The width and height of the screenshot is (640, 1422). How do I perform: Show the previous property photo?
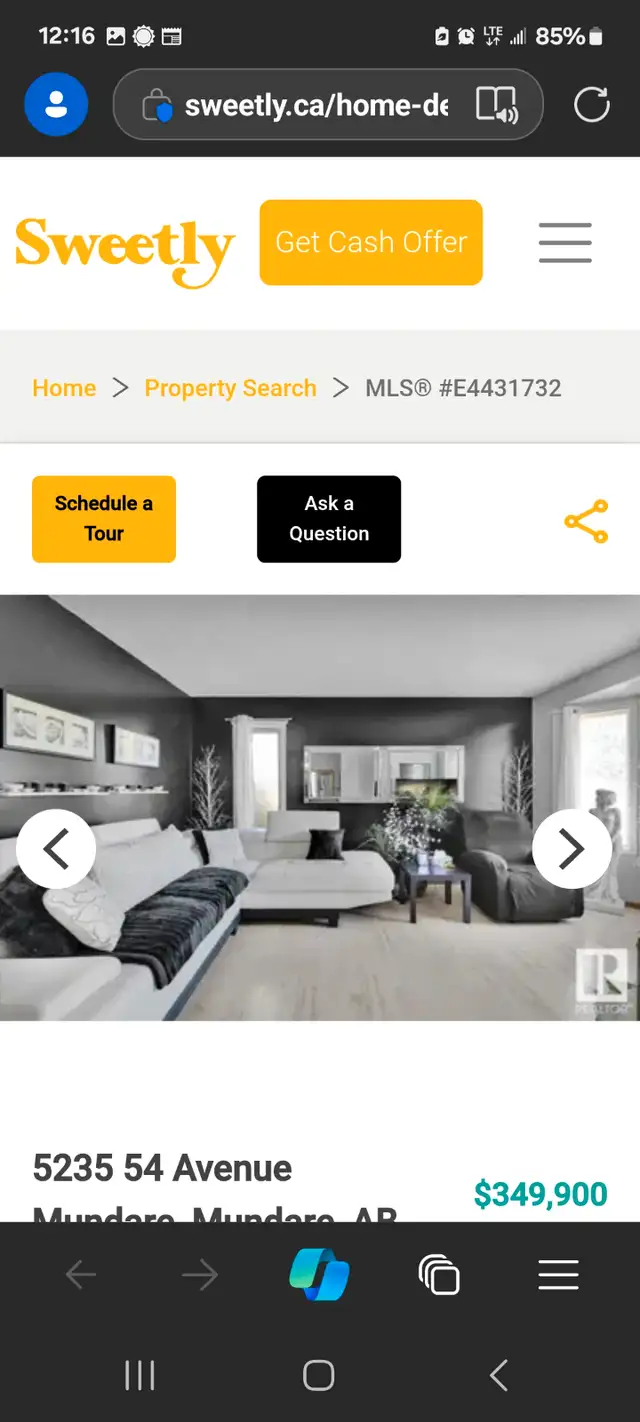click(x=56, y=849)
